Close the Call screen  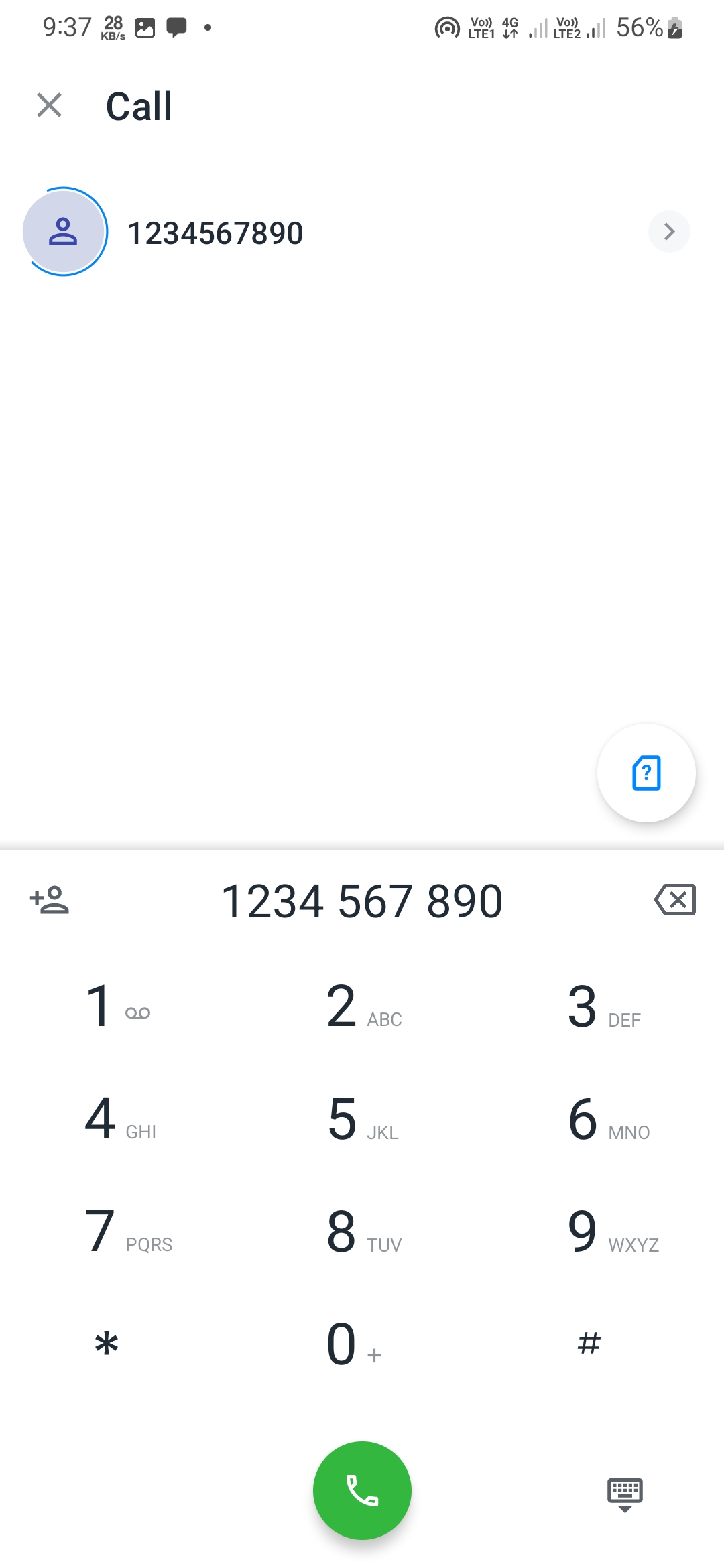(49, 105)
